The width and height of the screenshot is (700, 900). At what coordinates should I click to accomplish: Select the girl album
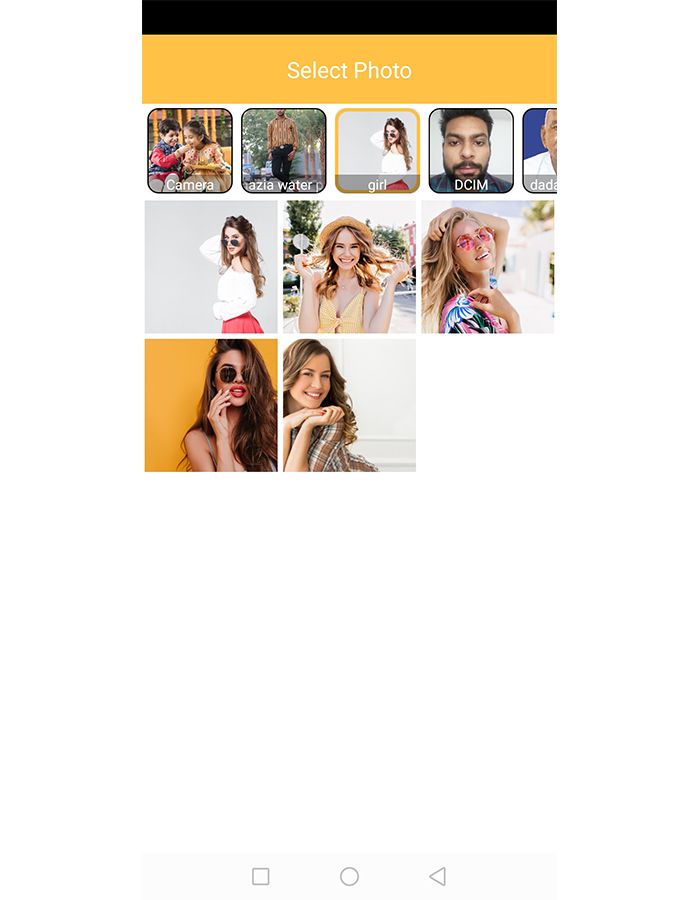pos(377,151)
